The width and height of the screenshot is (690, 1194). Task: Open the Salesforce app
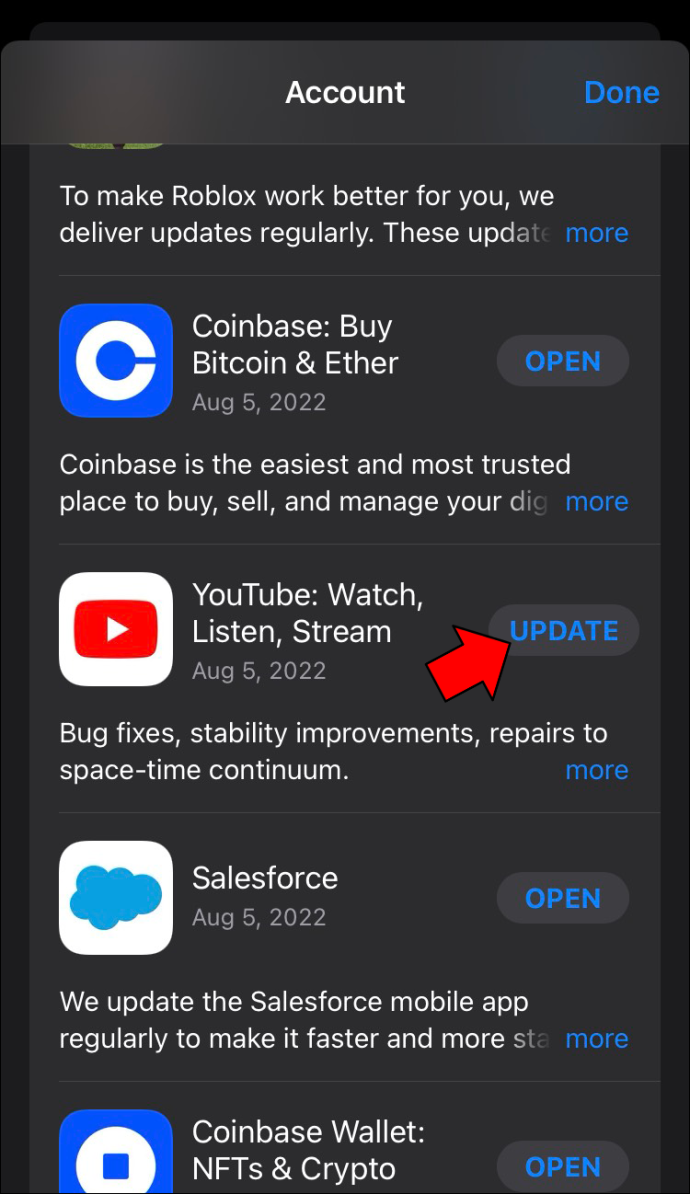(563, 899)
